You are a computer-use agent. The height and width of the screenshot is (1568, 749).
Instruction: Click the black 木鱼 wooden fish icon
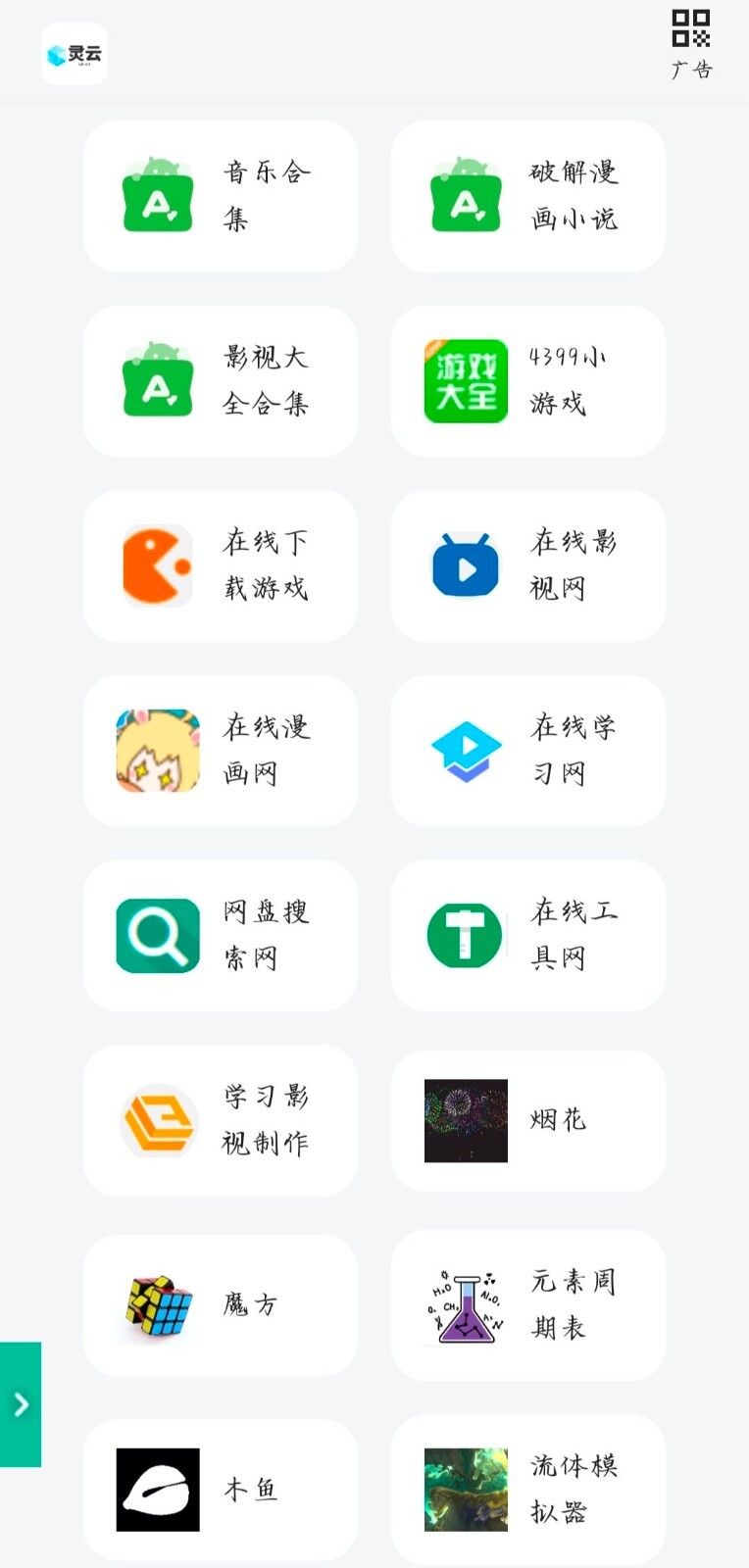(157, 1489)
